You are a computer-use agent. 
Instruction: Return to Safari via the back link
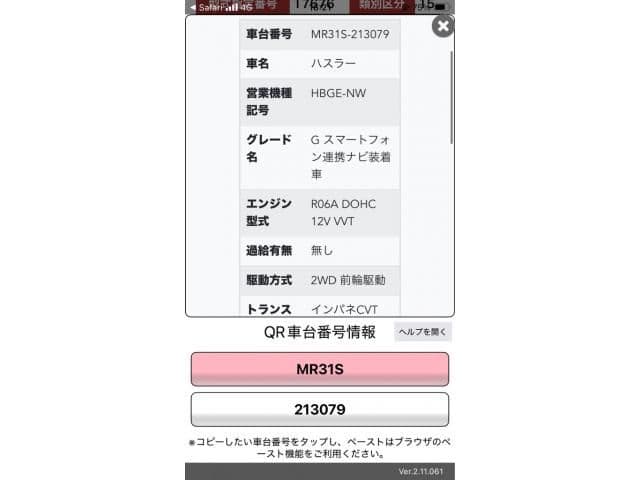(x=207, y=5)
